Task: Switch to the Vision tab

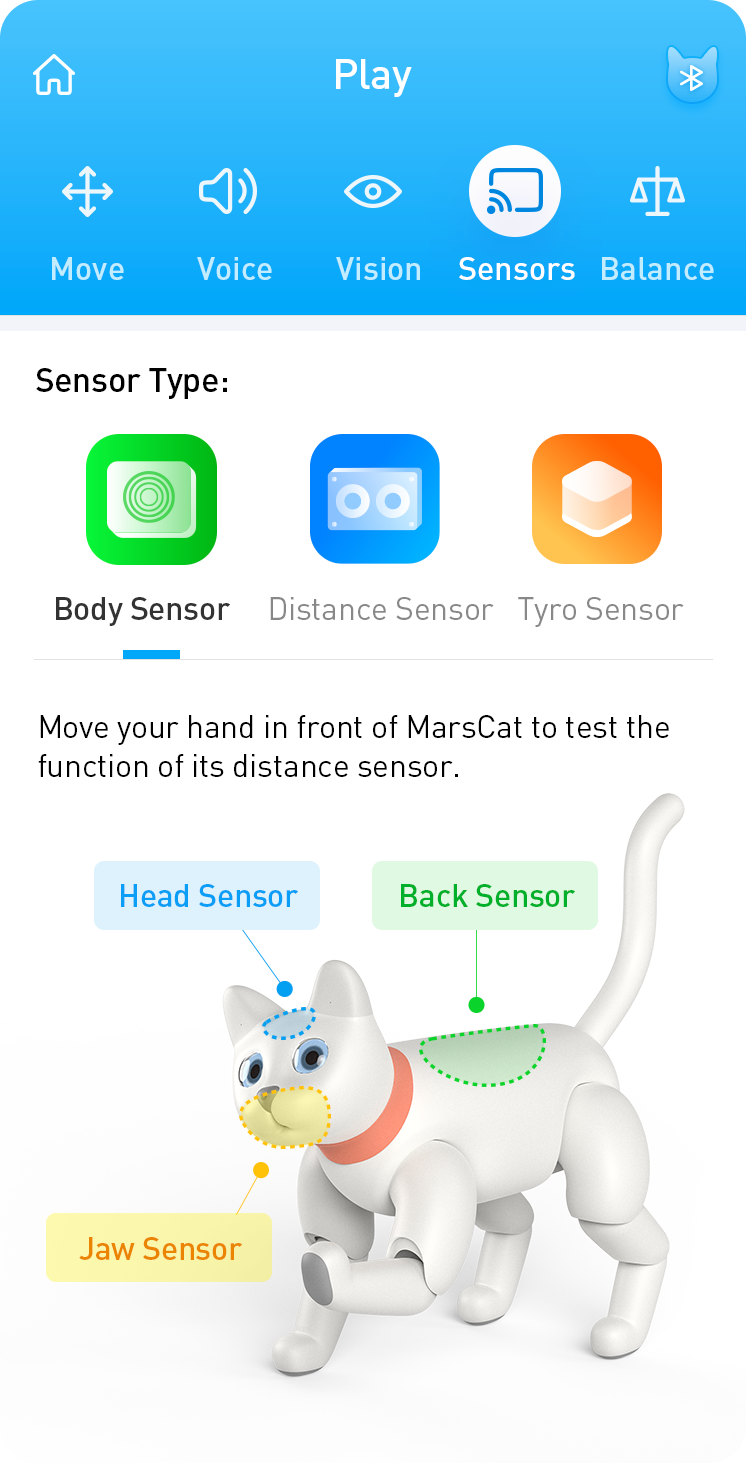Action: coord(376,215)
